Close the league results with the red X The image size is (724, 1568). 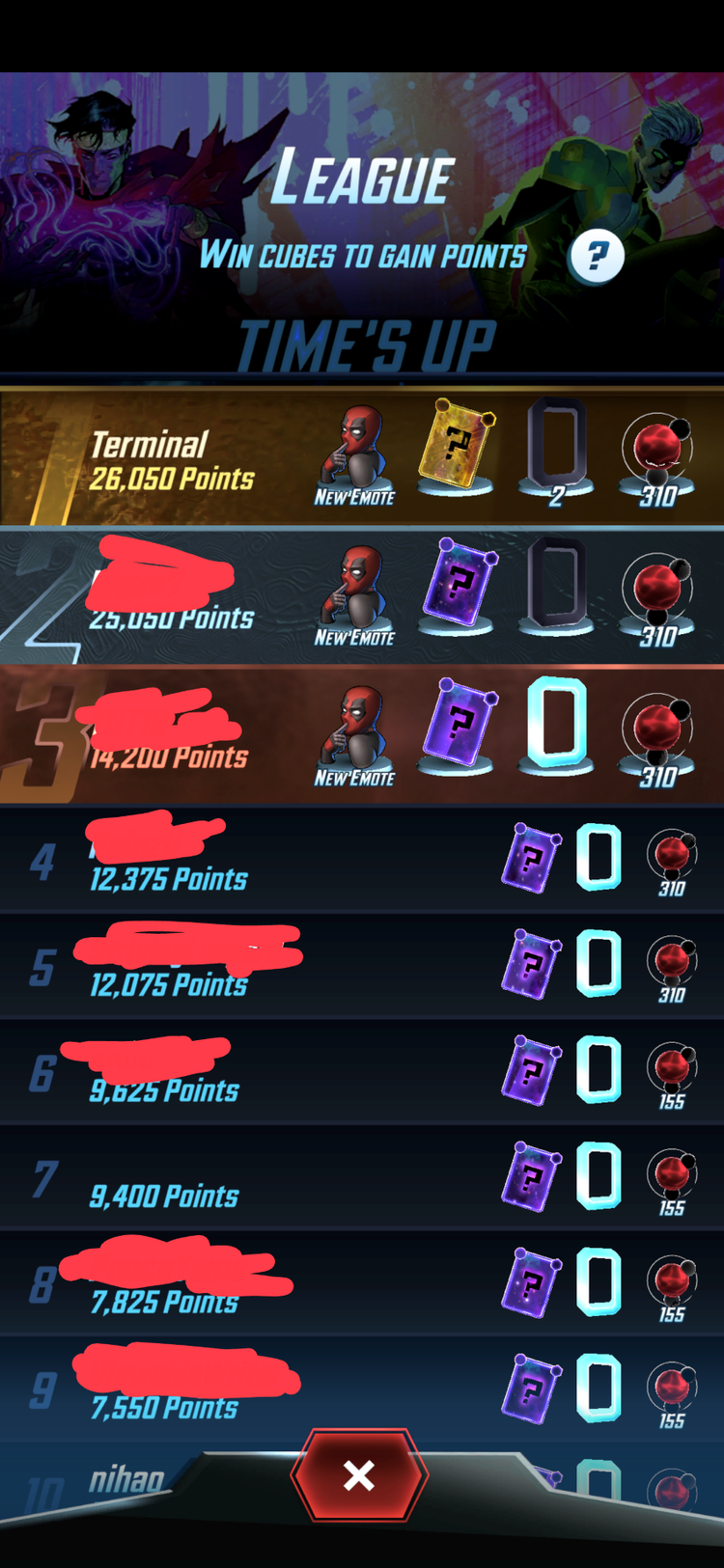[x=359, y=1475]
